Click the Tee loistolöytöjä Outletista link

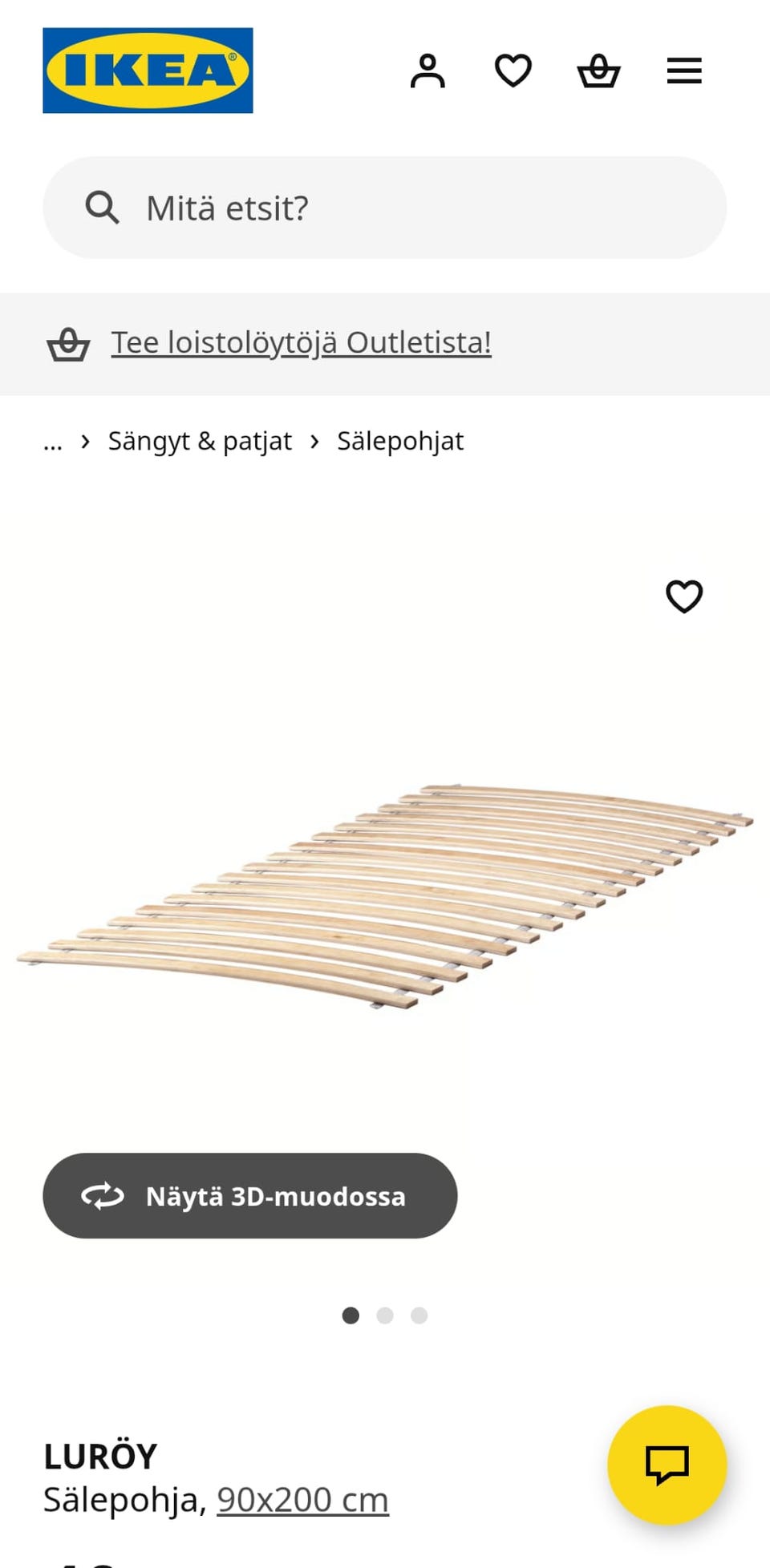[x=301, y=342]
